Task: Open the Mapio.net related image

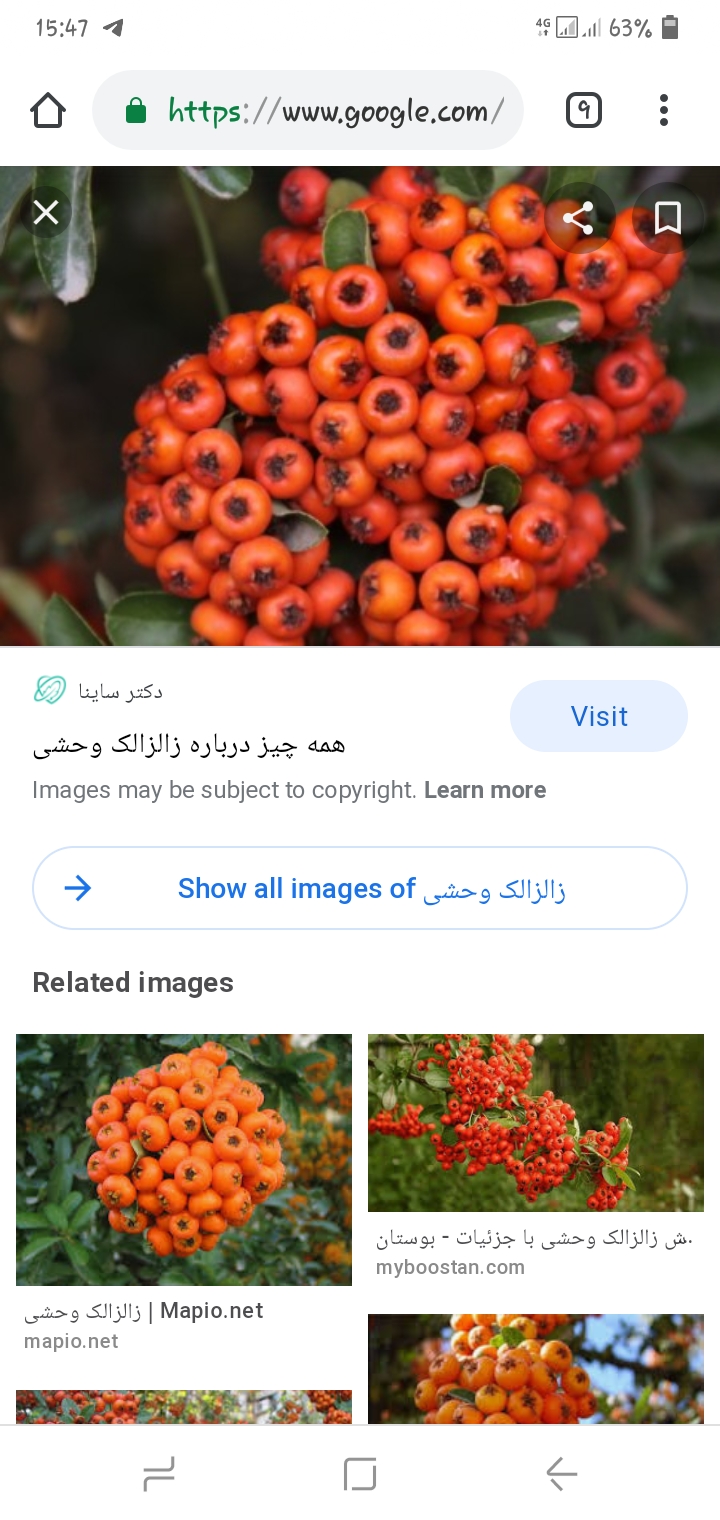Action: tap(184, 1159)
